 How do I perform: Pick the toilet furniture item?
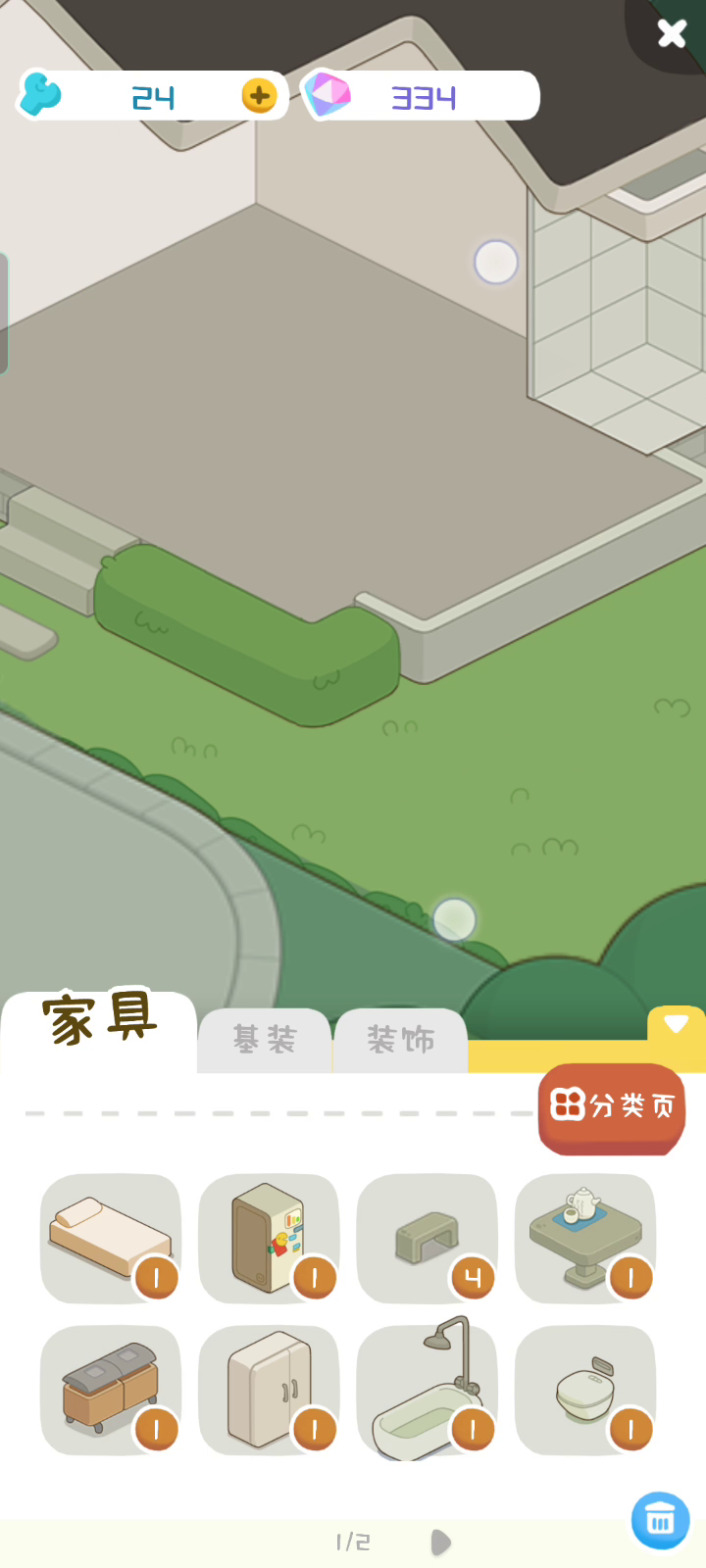[585, 1391]
